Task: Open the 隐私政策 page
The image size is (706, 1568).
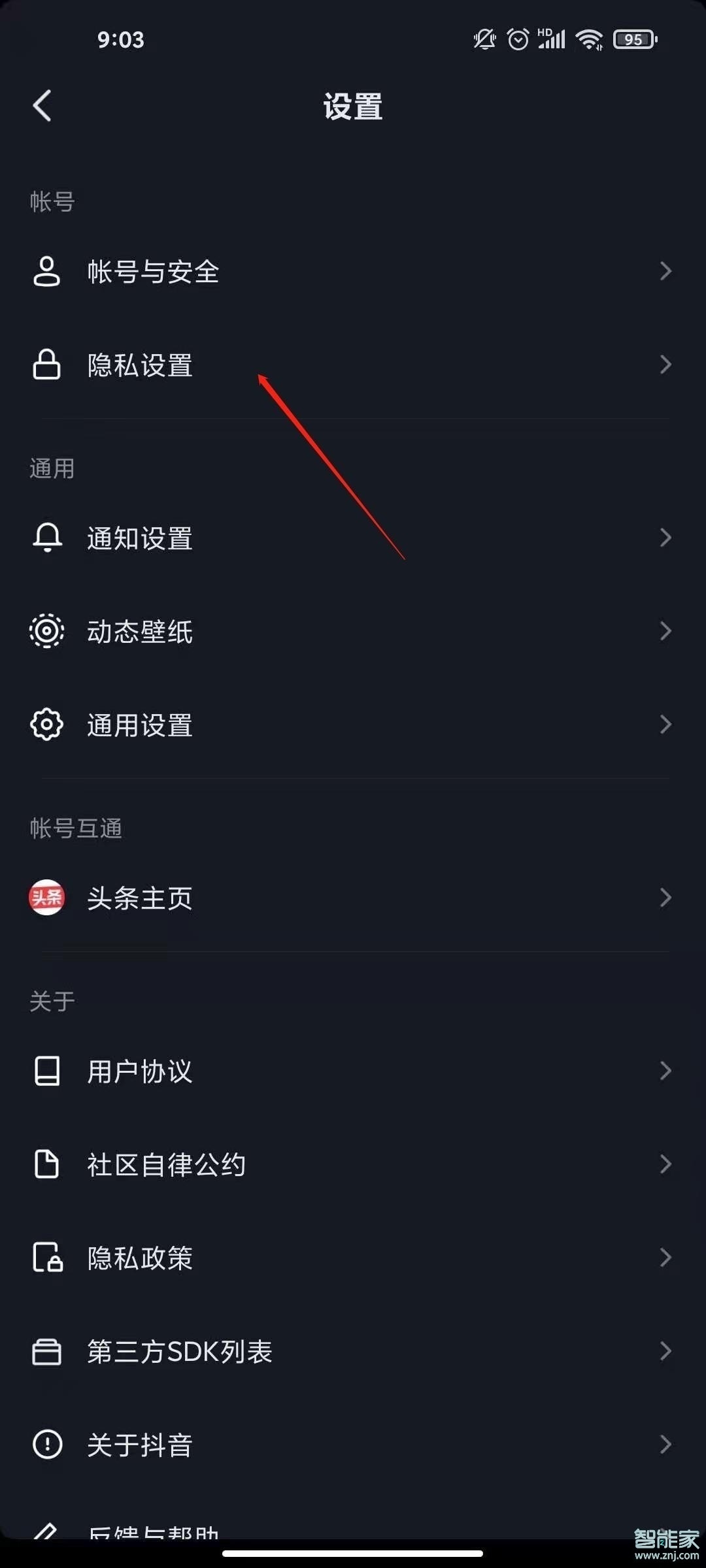Action: click(x=139, y=1258)
